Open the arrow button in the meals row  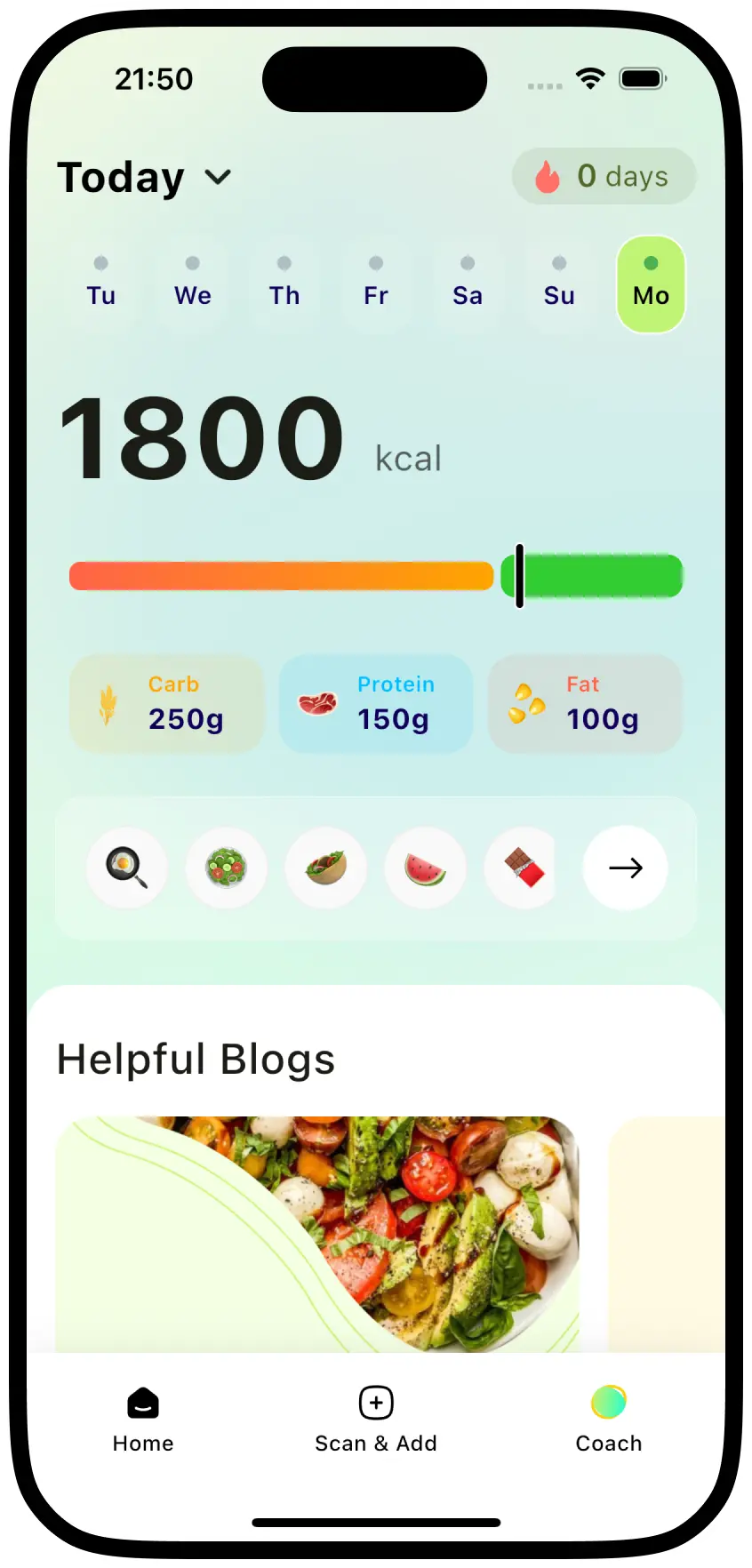coord(625,868)
